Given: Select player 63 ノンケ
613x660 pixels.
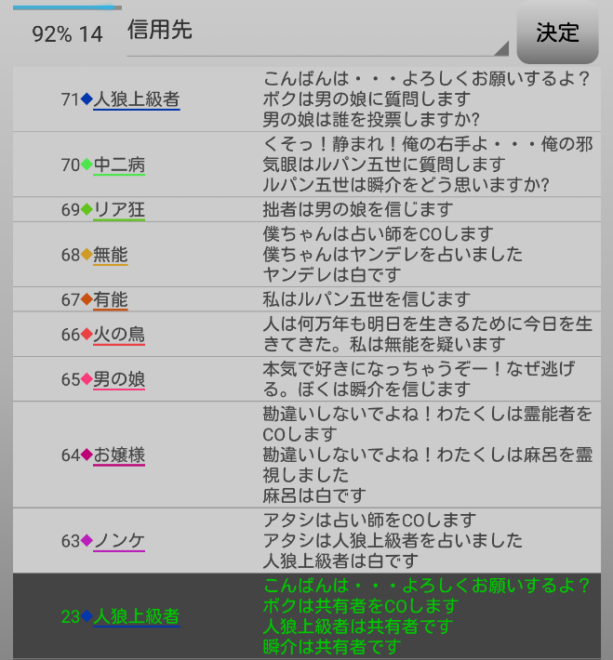Looking at the screenshot, I should pyautogui.click(x=118, y=541).
